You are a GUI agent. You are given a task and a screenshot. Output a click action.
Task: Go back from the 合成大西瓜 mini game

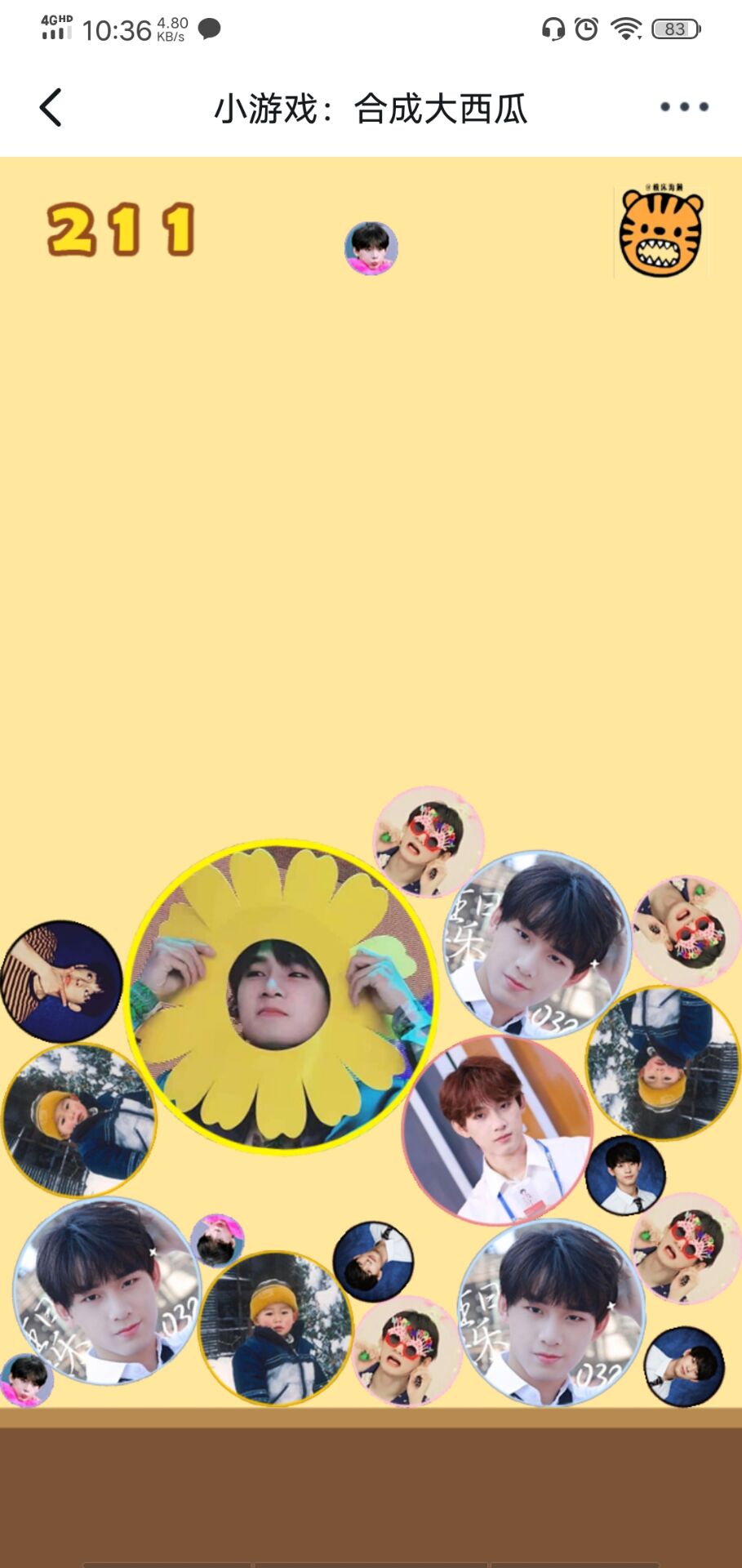(51, 107)
